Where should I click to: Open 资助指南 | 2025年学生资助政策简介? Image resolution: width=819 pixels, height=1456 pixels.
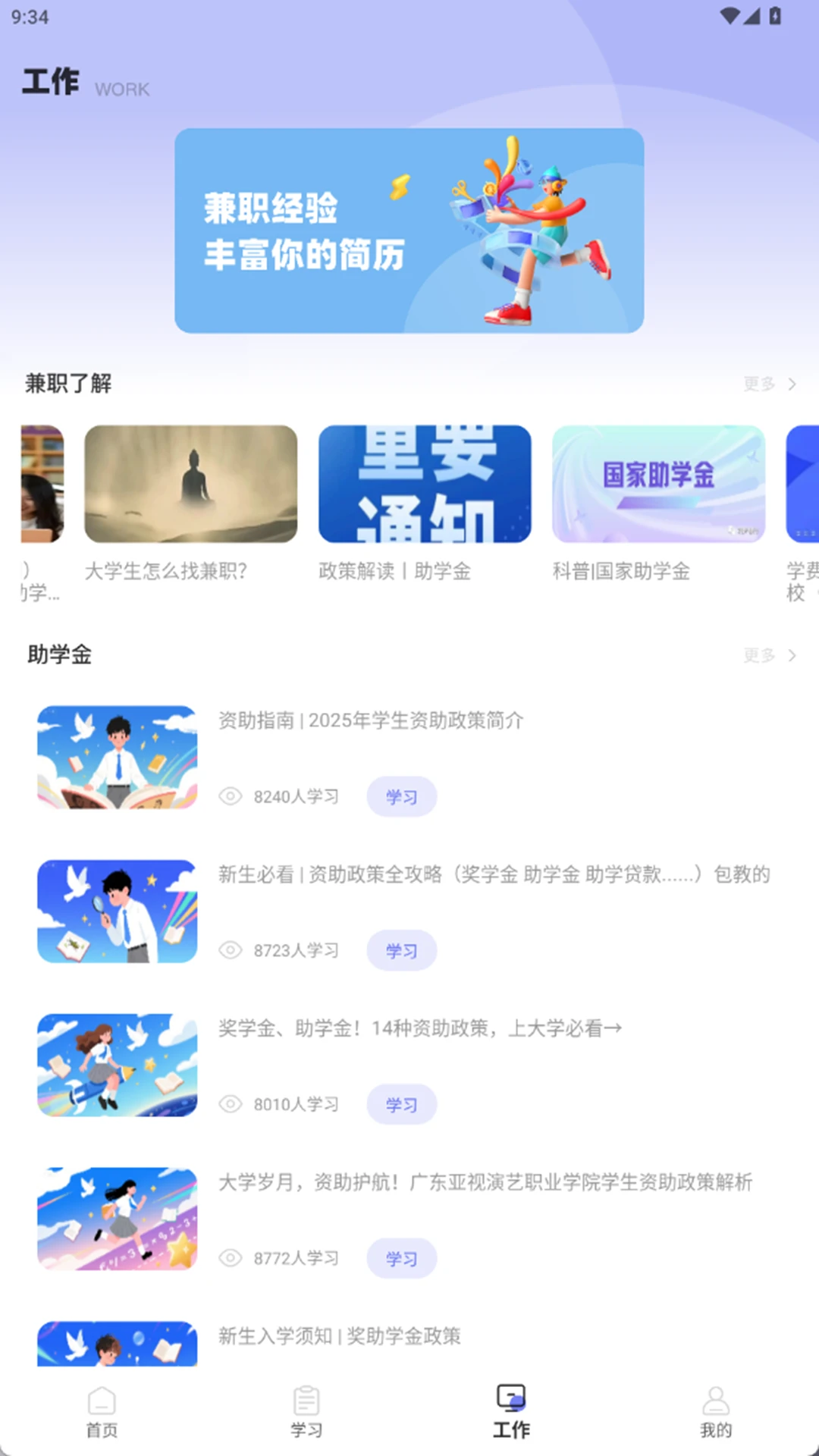coord(371,720)
